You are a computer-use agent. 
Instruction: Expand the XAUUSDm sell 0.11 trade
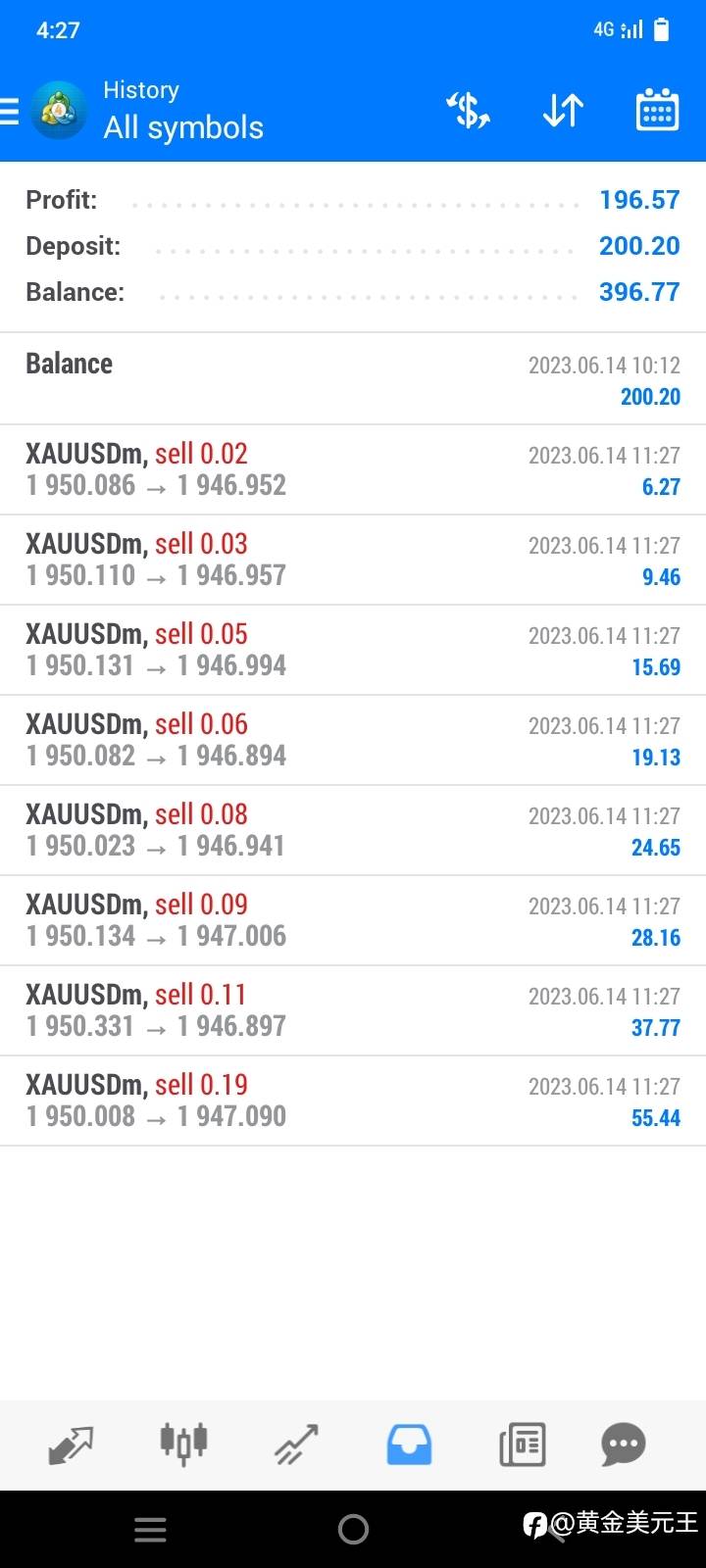(353, 1010)
